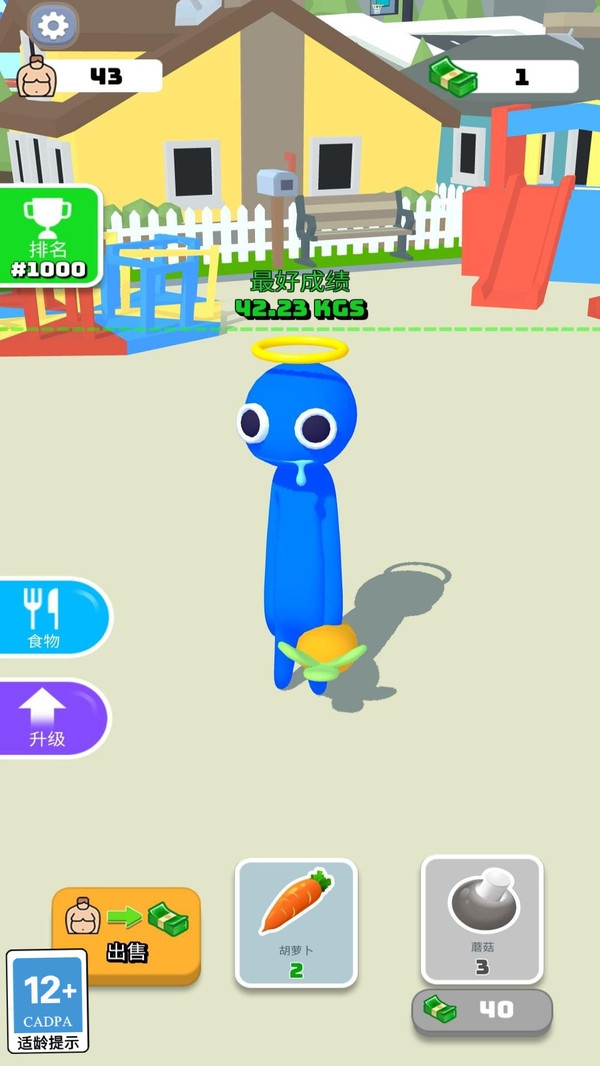
Task: Buy mushroom for 40 cash
Action: click(x=482, y=1011)
